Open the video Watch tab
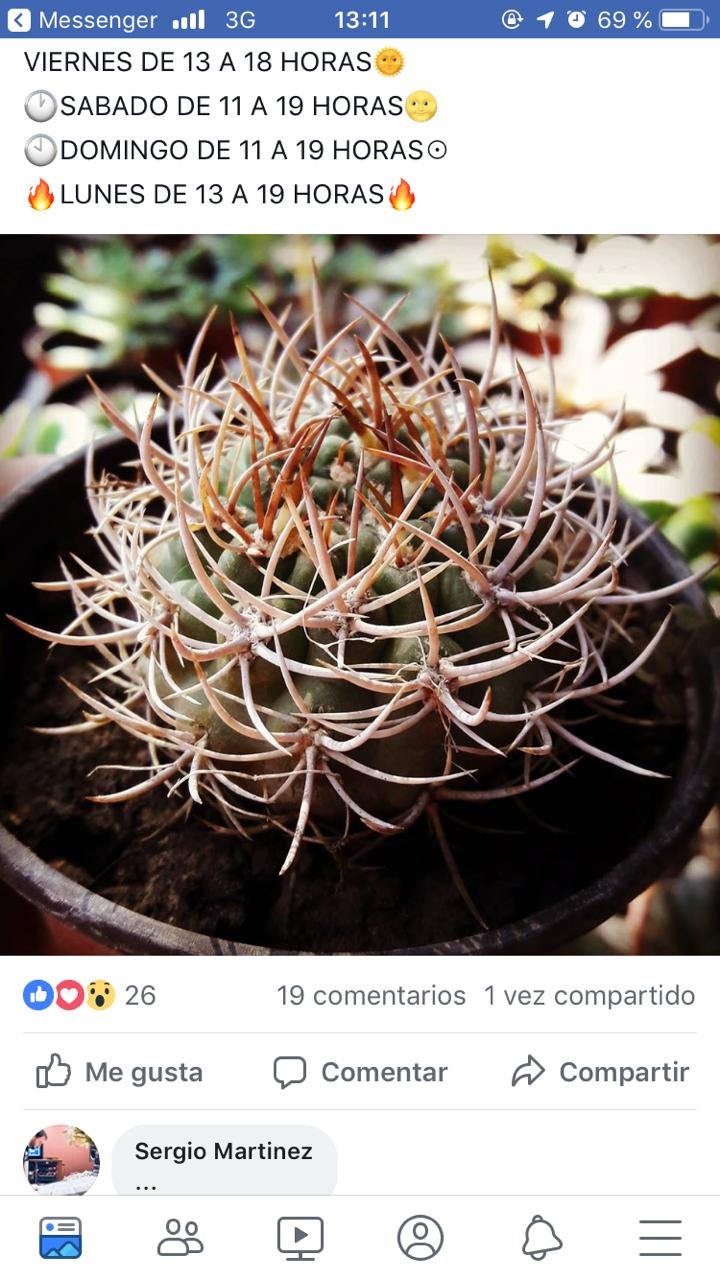Viewport: 720px width, 1280px height. (300, 1238)
